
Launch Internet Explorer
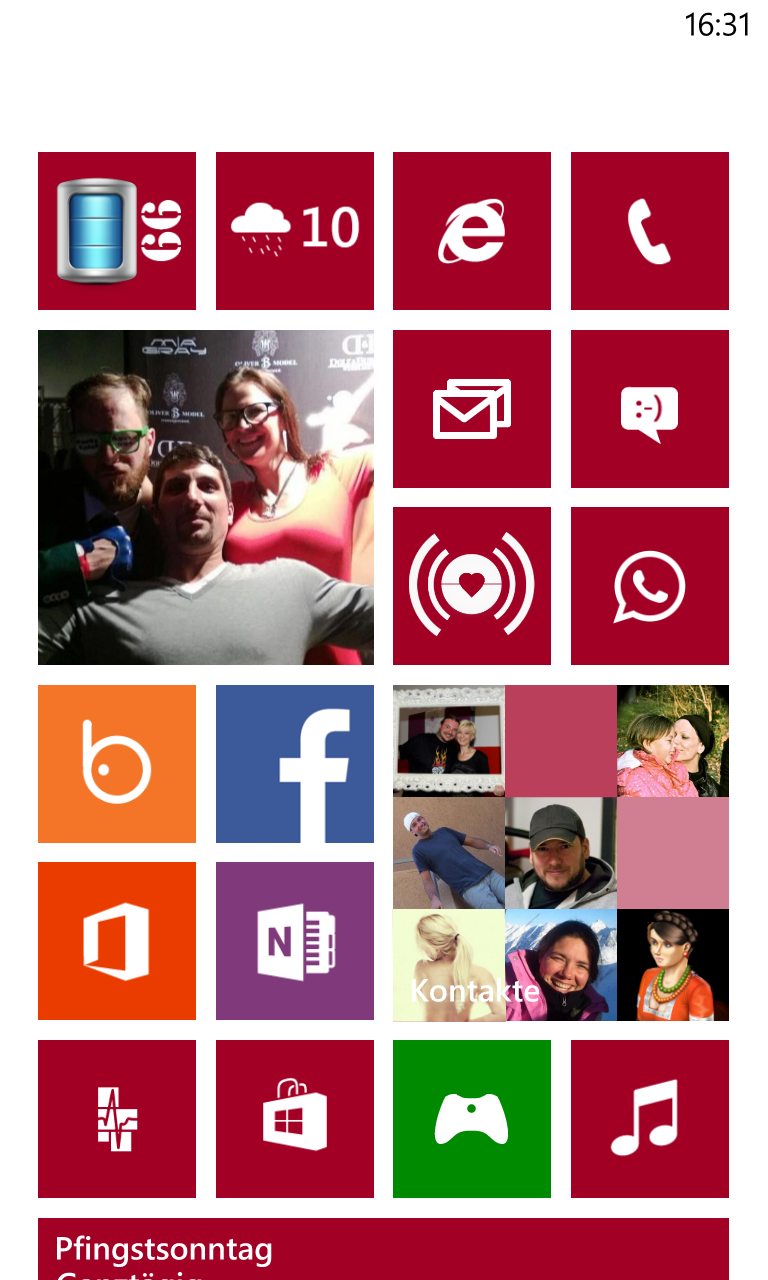coord(472,231)
